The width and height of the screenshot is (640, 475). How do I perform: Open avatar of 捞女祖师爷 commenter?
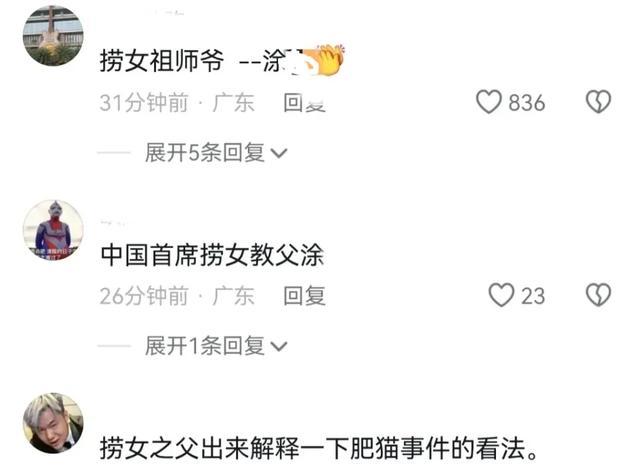coord(53,35)
